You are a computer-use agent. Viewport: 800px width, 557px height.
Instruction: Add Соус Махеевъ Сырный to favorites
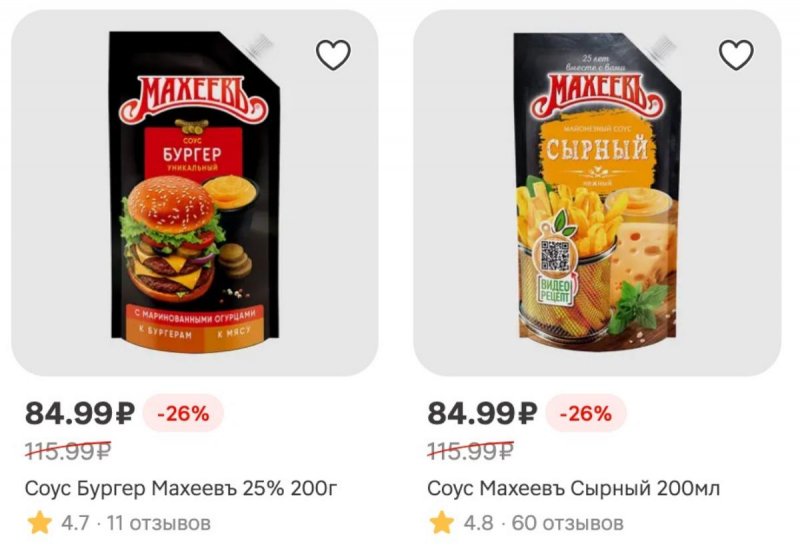pyautogui.click(x=737, y=55)
